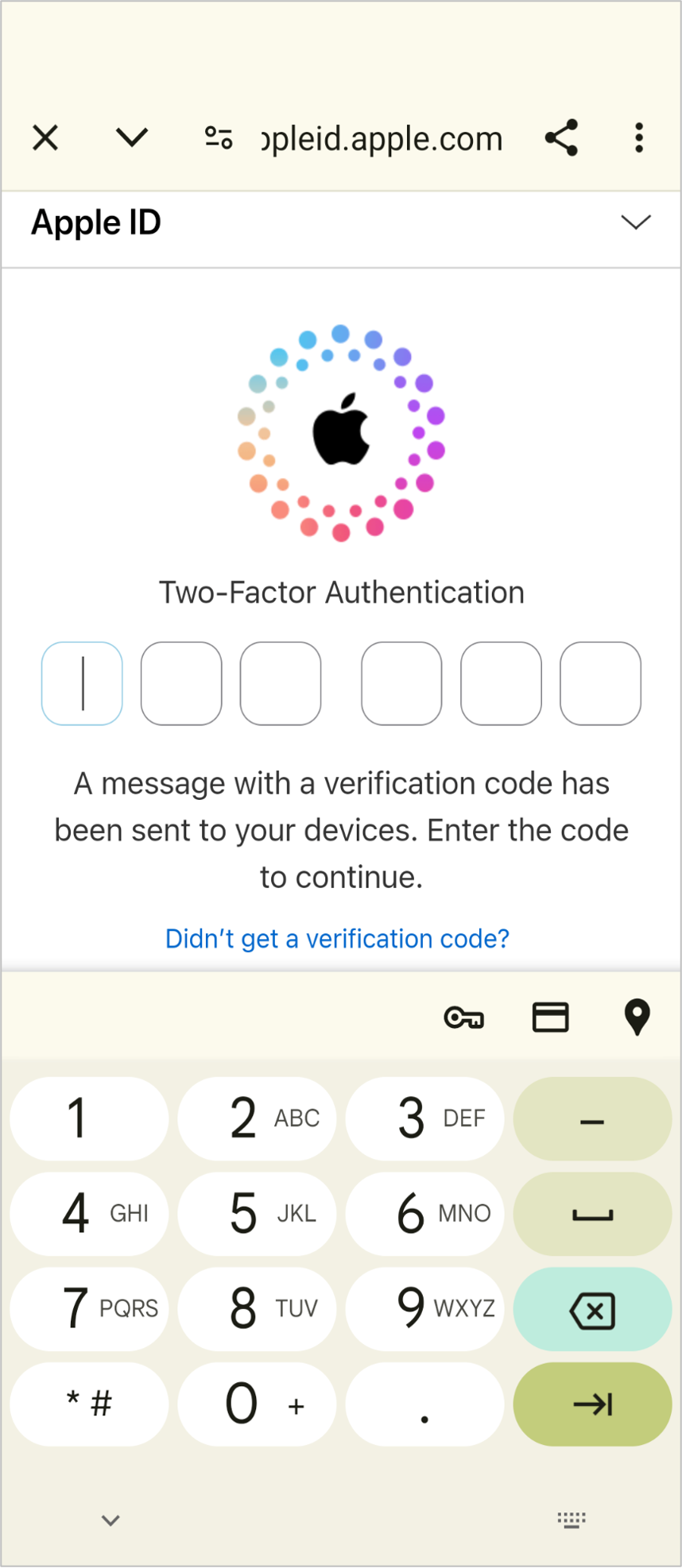Image resolution: width=682 pixels, height=1568 pixels.
Task: Hide the keyboard with the bottom chevron
Action: click(x=110, y=1520)
